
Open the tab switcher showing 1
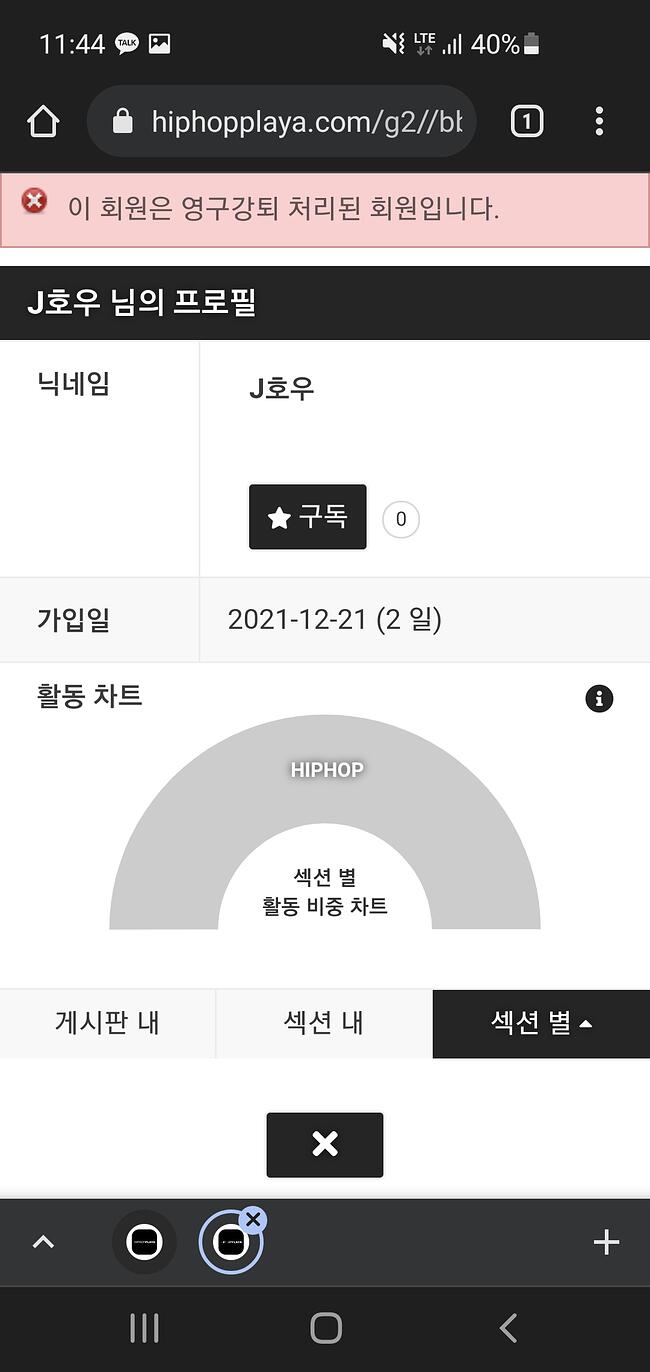[x=526, y=122]
